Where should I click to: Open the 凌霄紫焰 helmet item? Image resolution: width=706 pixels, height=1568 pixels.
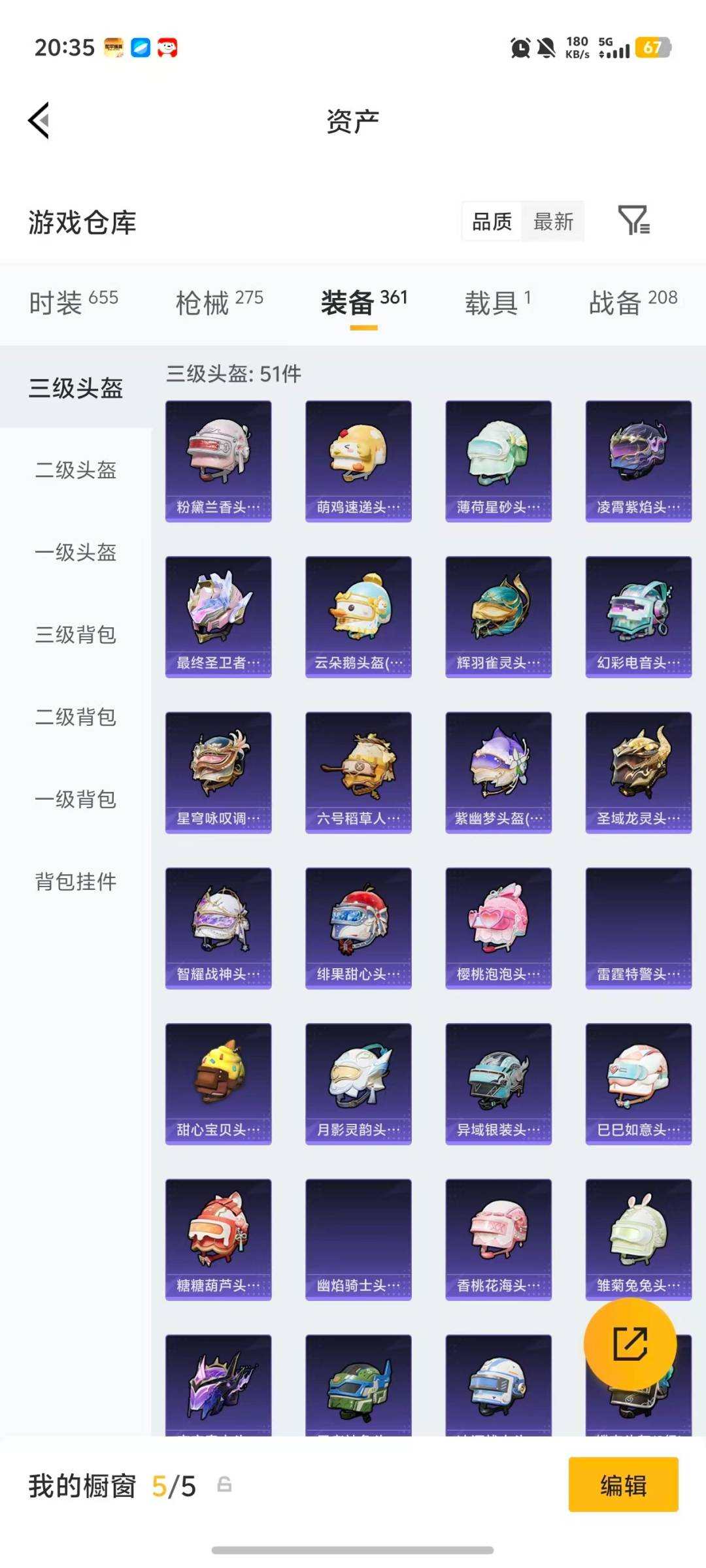click(x=638, y=461)
